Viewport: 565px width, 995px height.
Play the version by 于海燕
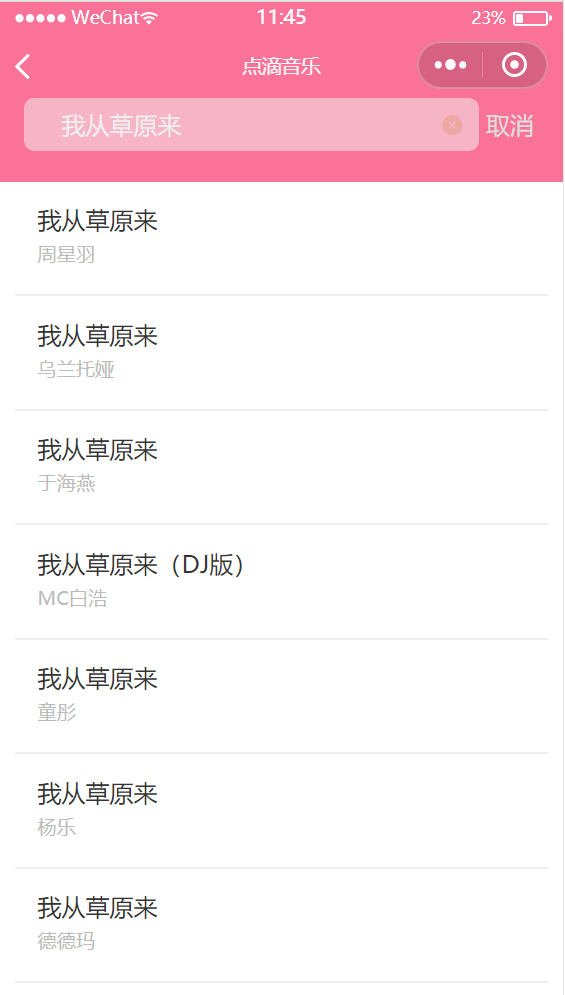[281, 467]
